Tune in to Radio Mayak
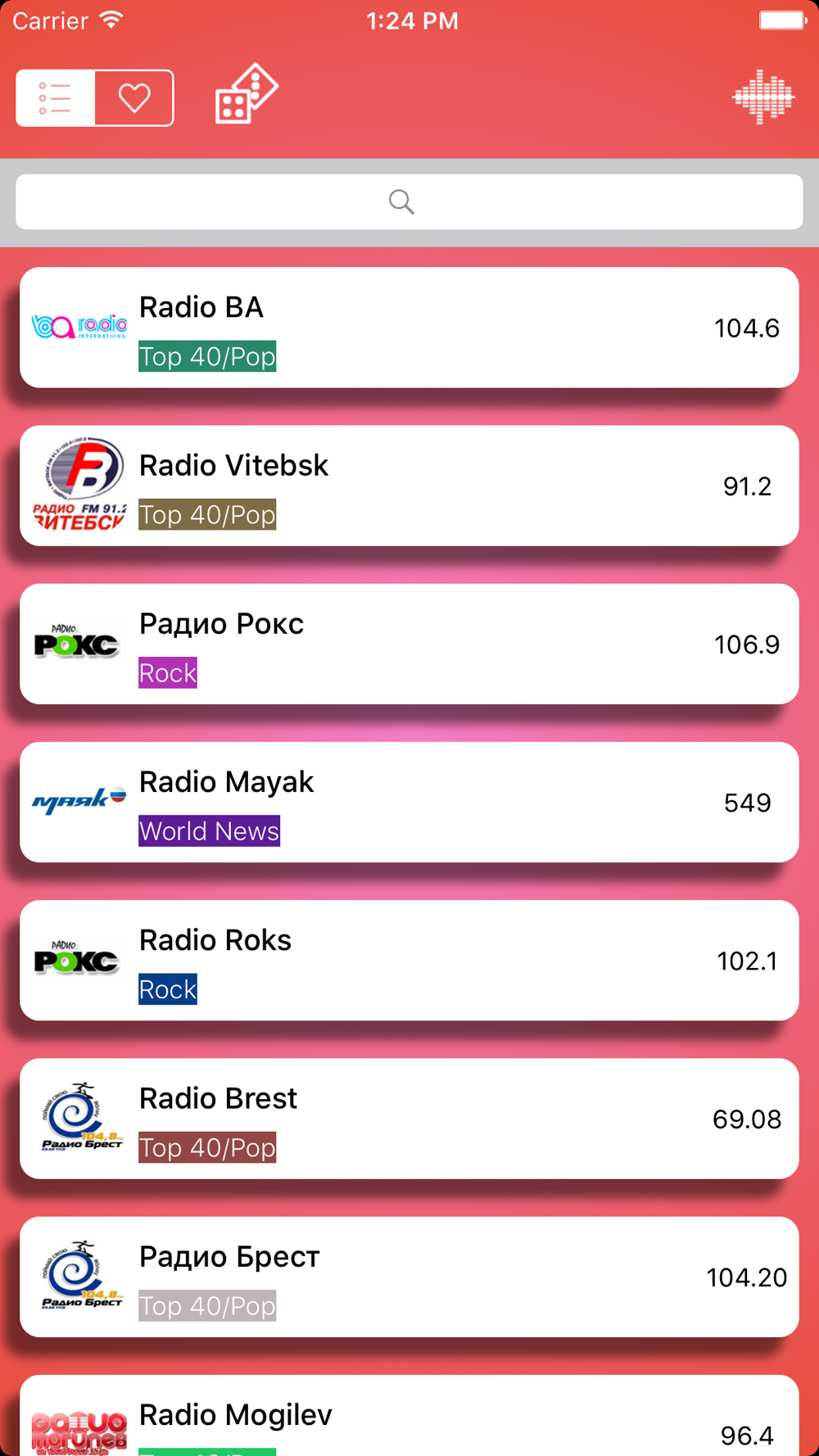 pyautogui.click(x=409, y=802)
